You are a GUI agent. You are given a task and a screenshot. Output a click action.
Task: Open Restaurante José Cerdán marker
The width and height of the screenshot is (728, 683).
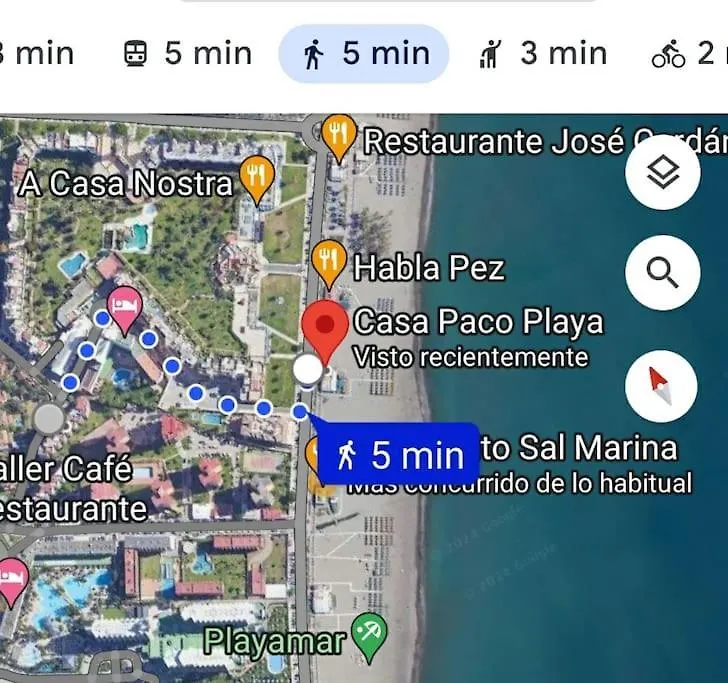pos(339,135)
